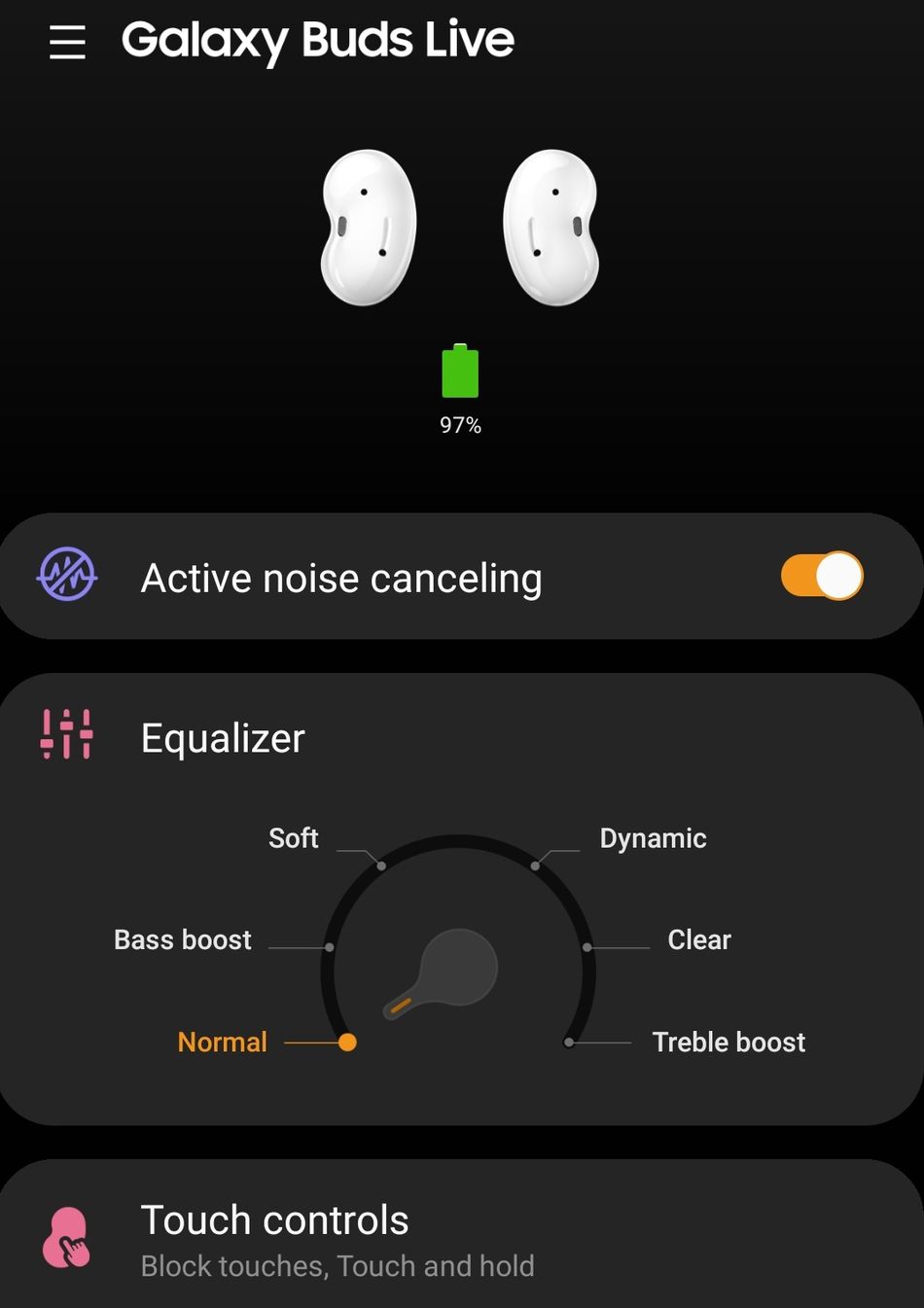Choose the Dynamic equalizer preset
This screenshot has width=924, height=1308.
[x=652, y=838]
